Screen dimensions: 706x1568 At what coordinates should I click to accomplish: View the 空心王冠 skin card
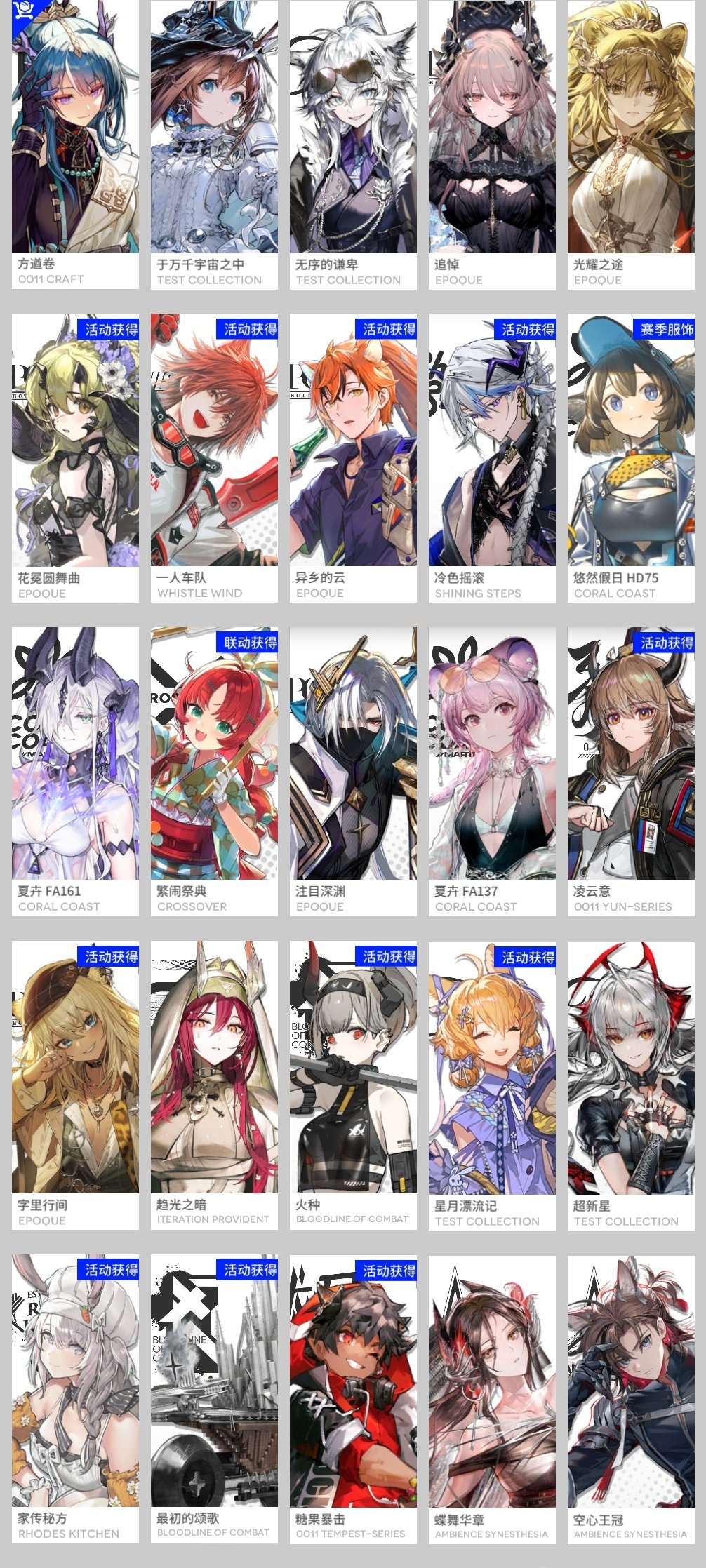[631, 1398]
